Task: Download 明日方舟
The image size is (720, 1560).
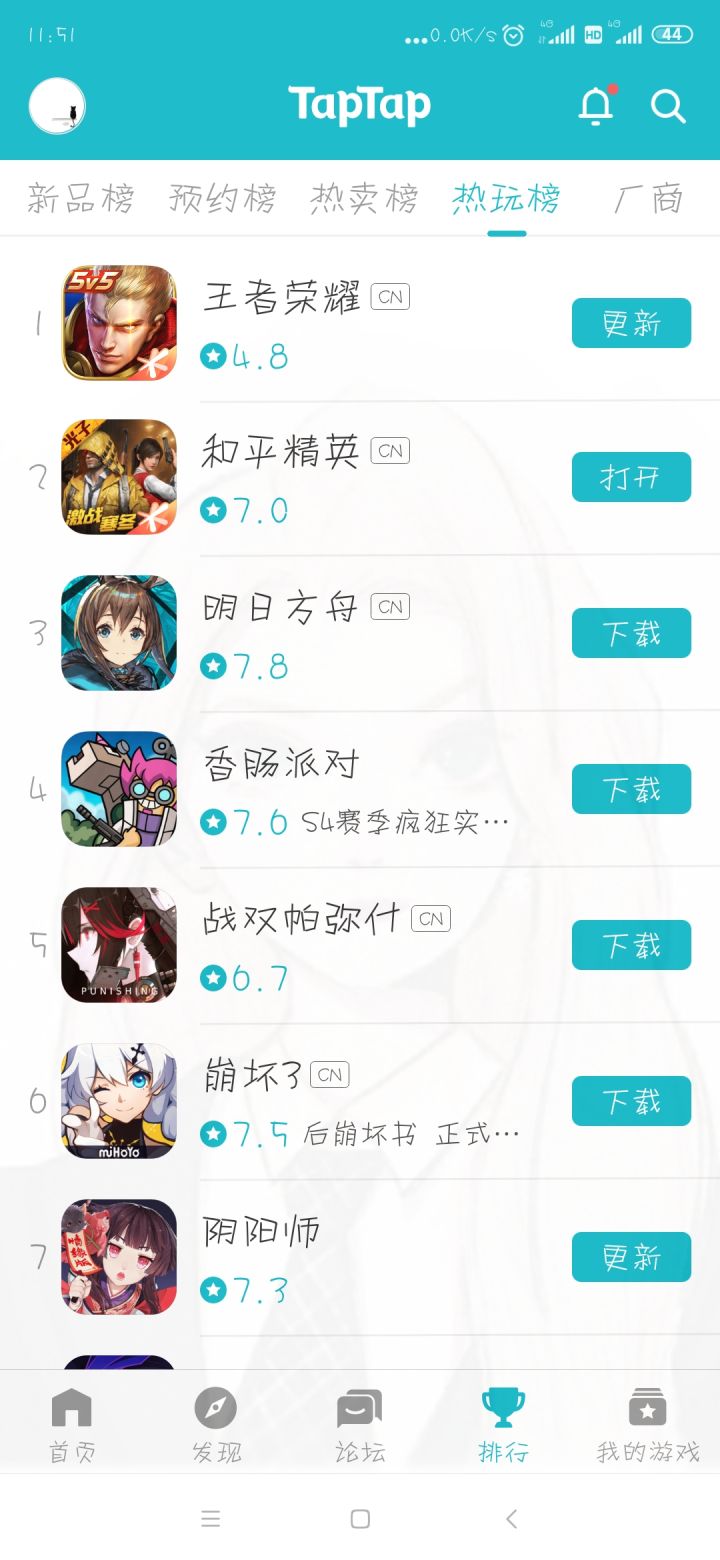Action: click(x=631, y=633)
